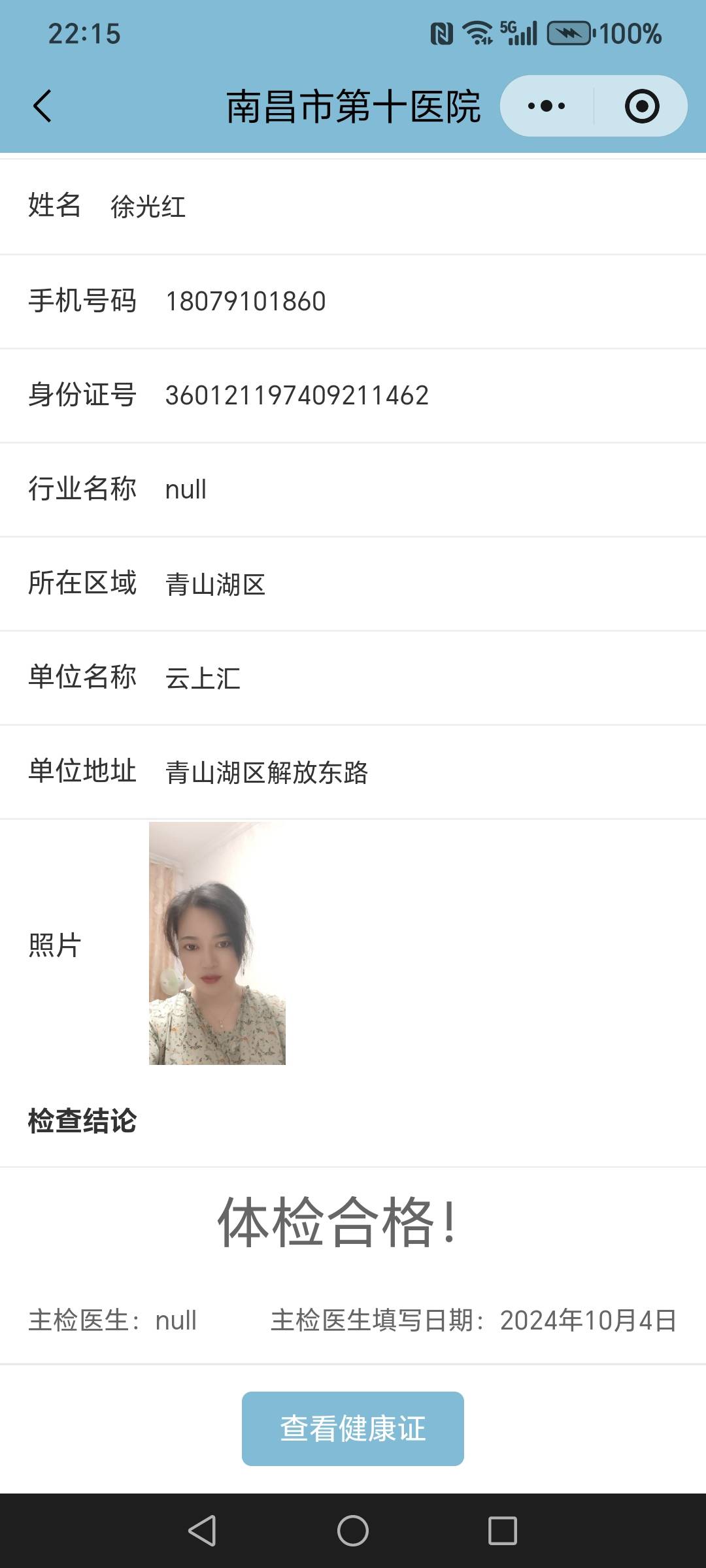Viewport: 706px width, 1568px height.
Task: Tap the system back button
Action: coord(202,1531)
